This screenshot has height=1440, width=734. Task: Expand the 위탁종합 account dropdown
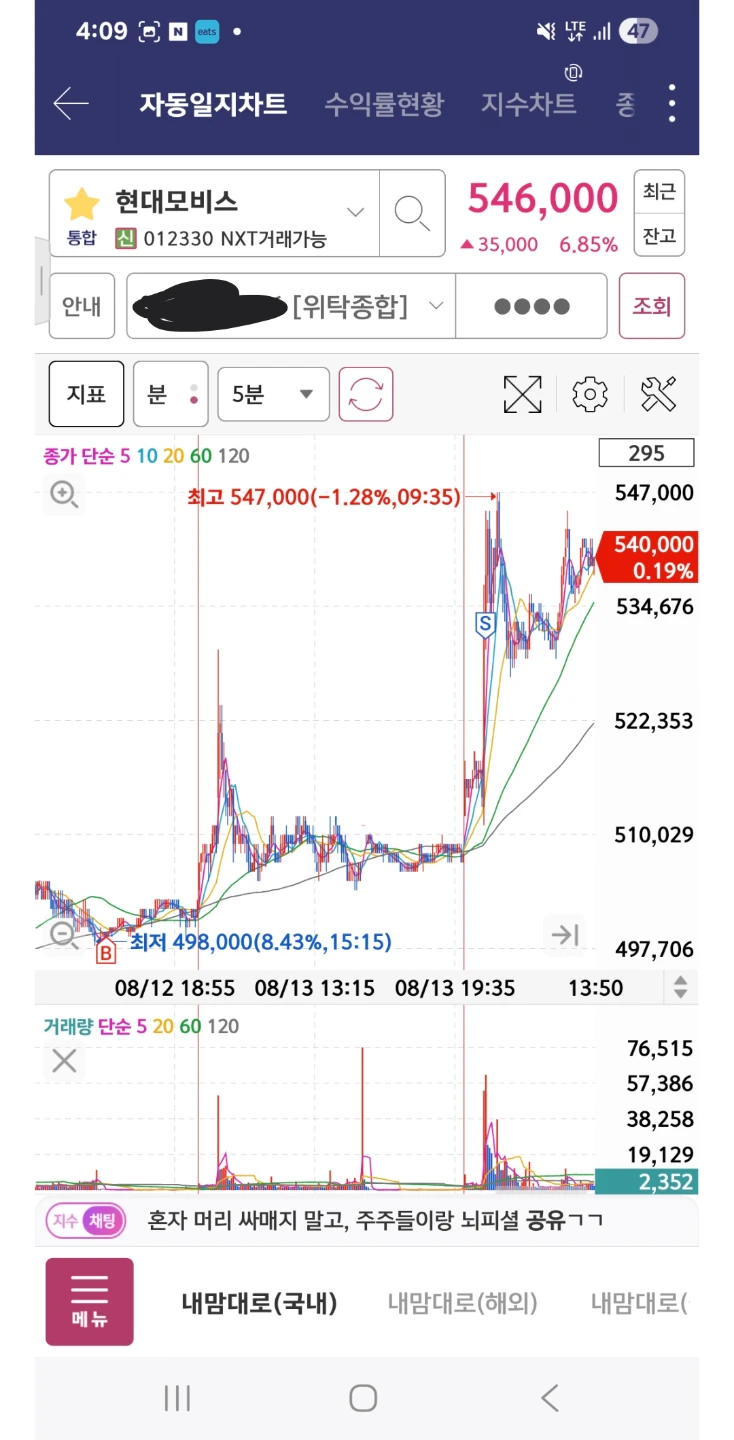point(436,305)
